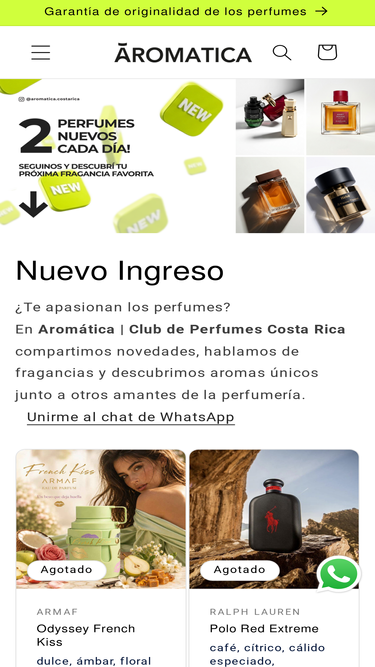The image size is (375, 667).
Task: Open the search icon
Action: coord(282,53)
